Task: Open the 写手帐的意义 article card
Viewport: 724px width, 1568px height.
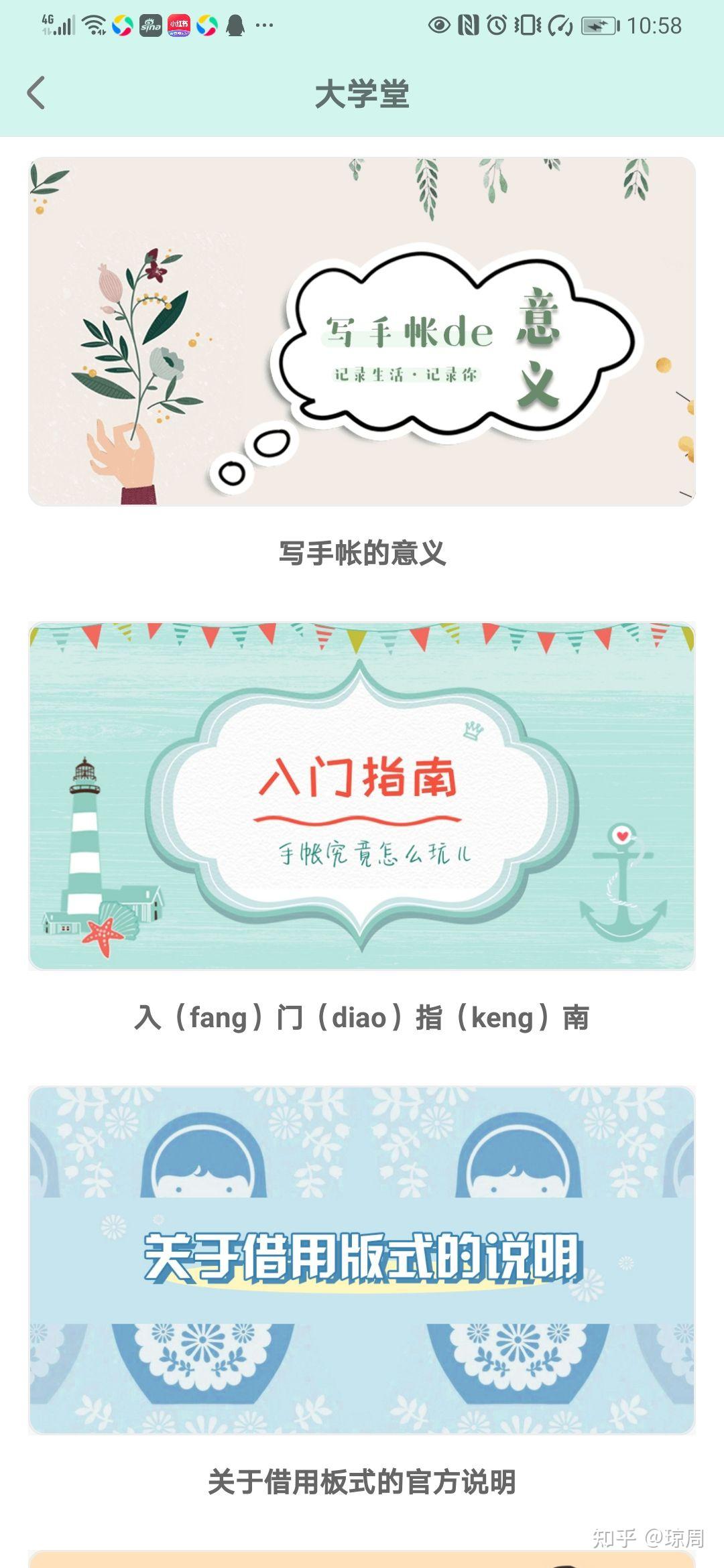Action: 362,332
